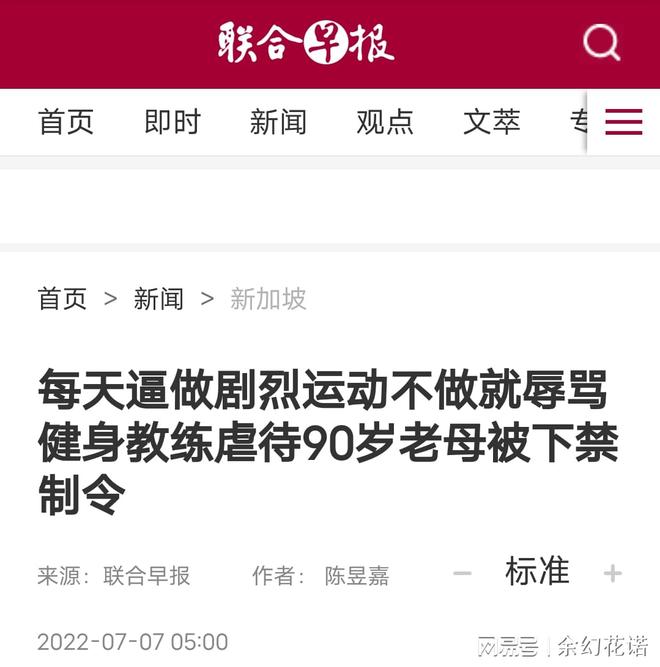This screenshot has height=667, width=660.
Task: Open the hamburger menu
Action: click(x=623, y=122)
